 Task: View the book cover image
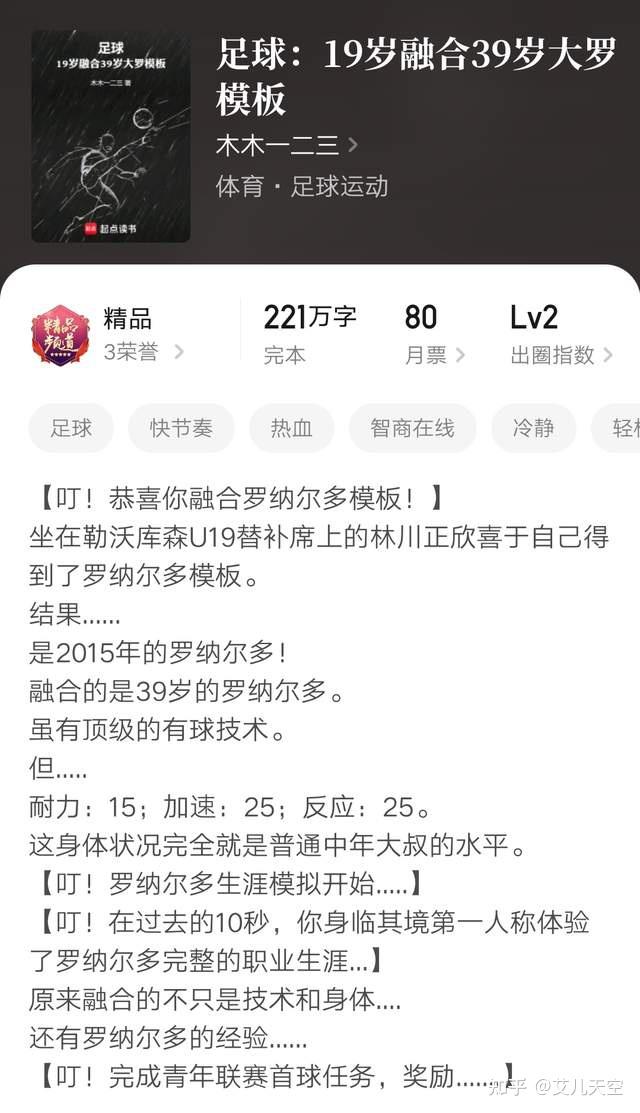pos(111,136)
